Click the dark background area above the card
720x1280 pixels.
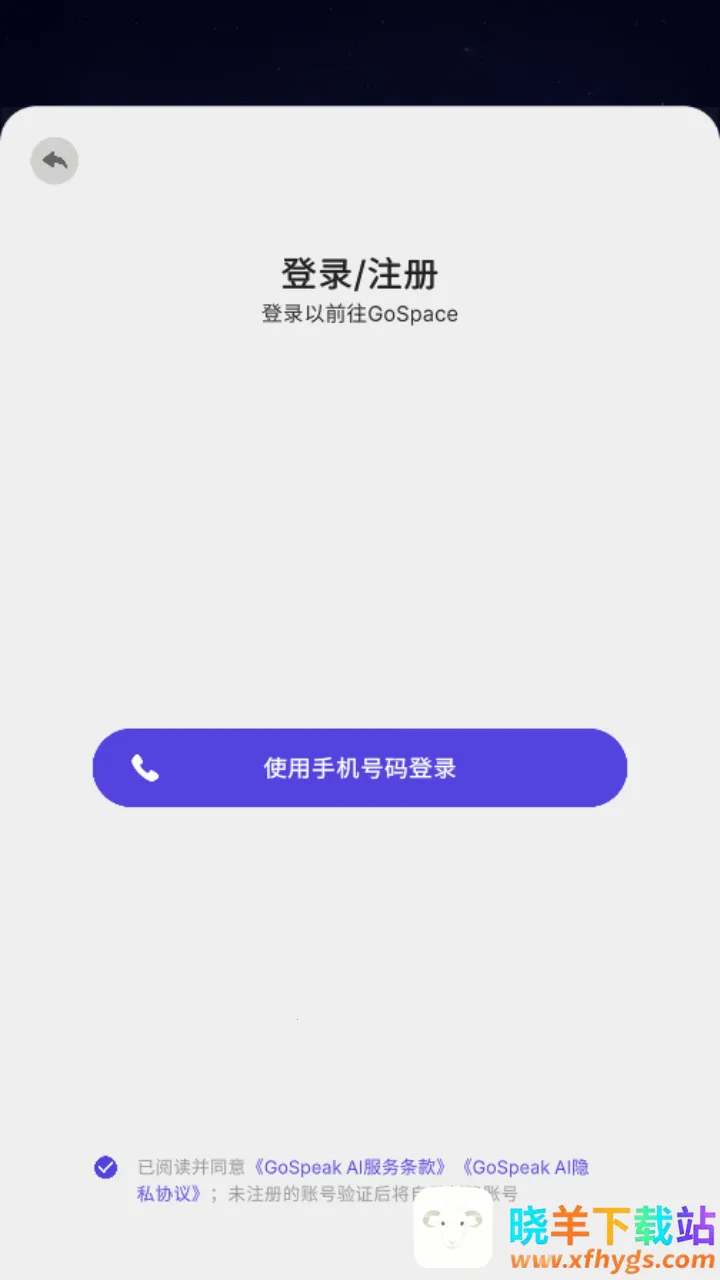pos(360,50)
